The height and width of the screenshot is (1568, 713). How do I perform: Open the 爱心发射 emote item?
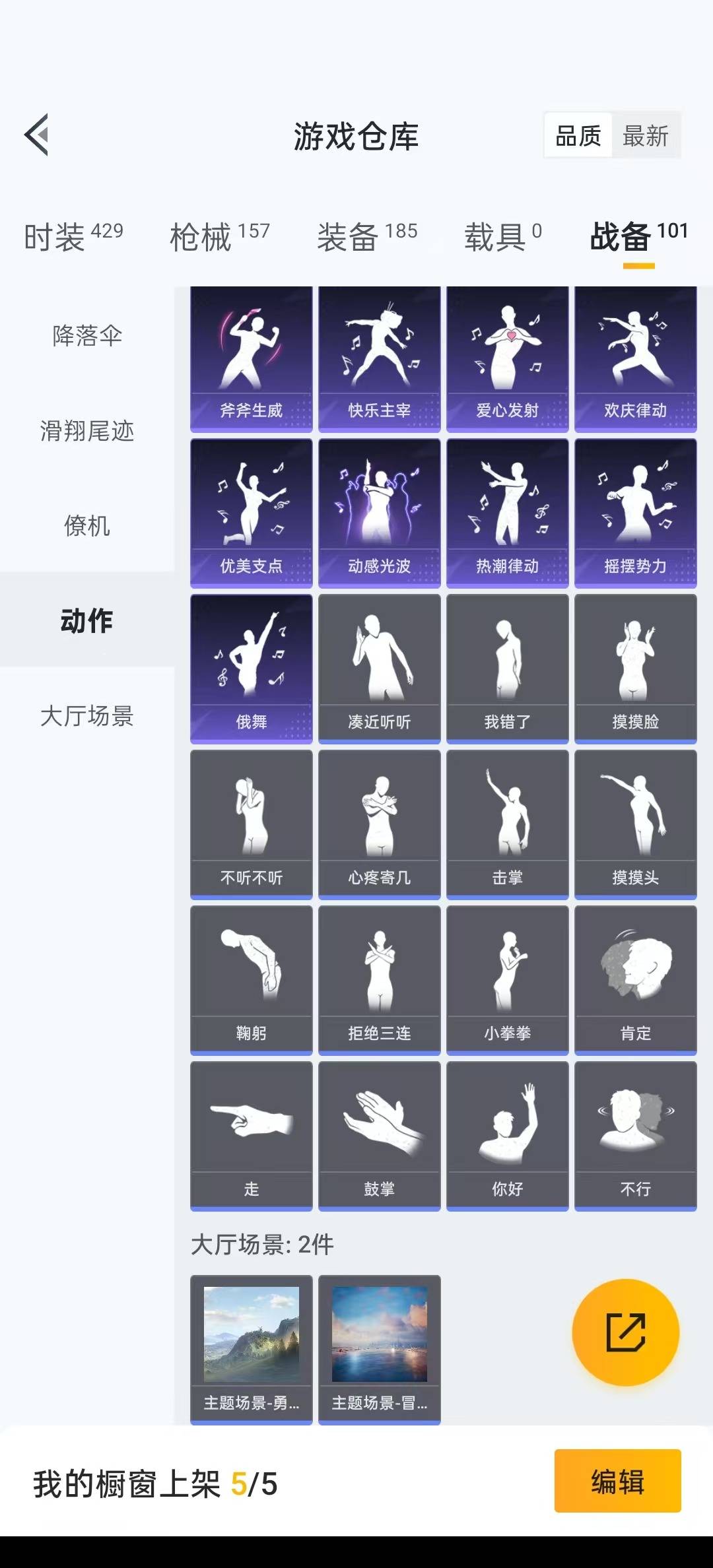[507, 359]
